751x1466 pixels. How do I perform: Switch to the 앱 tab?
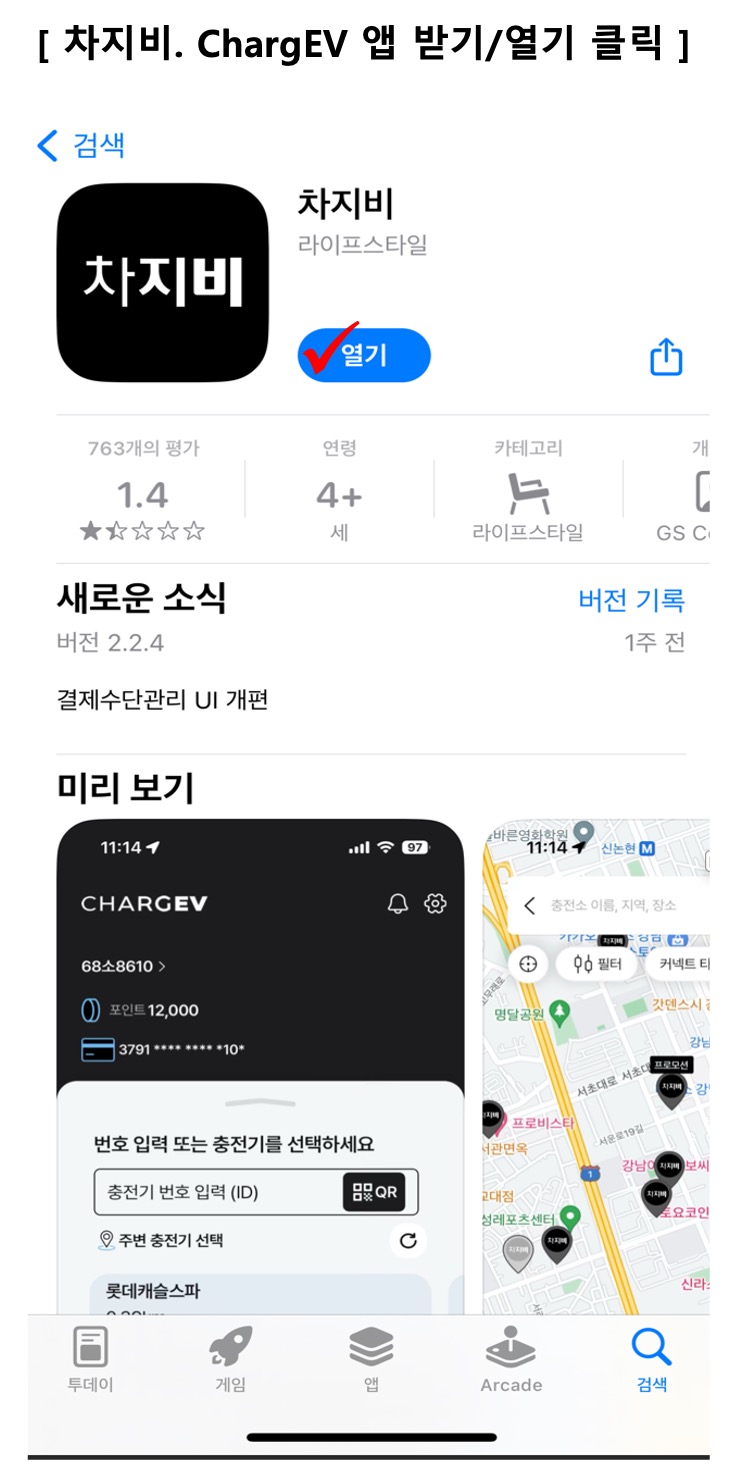pyautogui.click(x=371, y=1358)
